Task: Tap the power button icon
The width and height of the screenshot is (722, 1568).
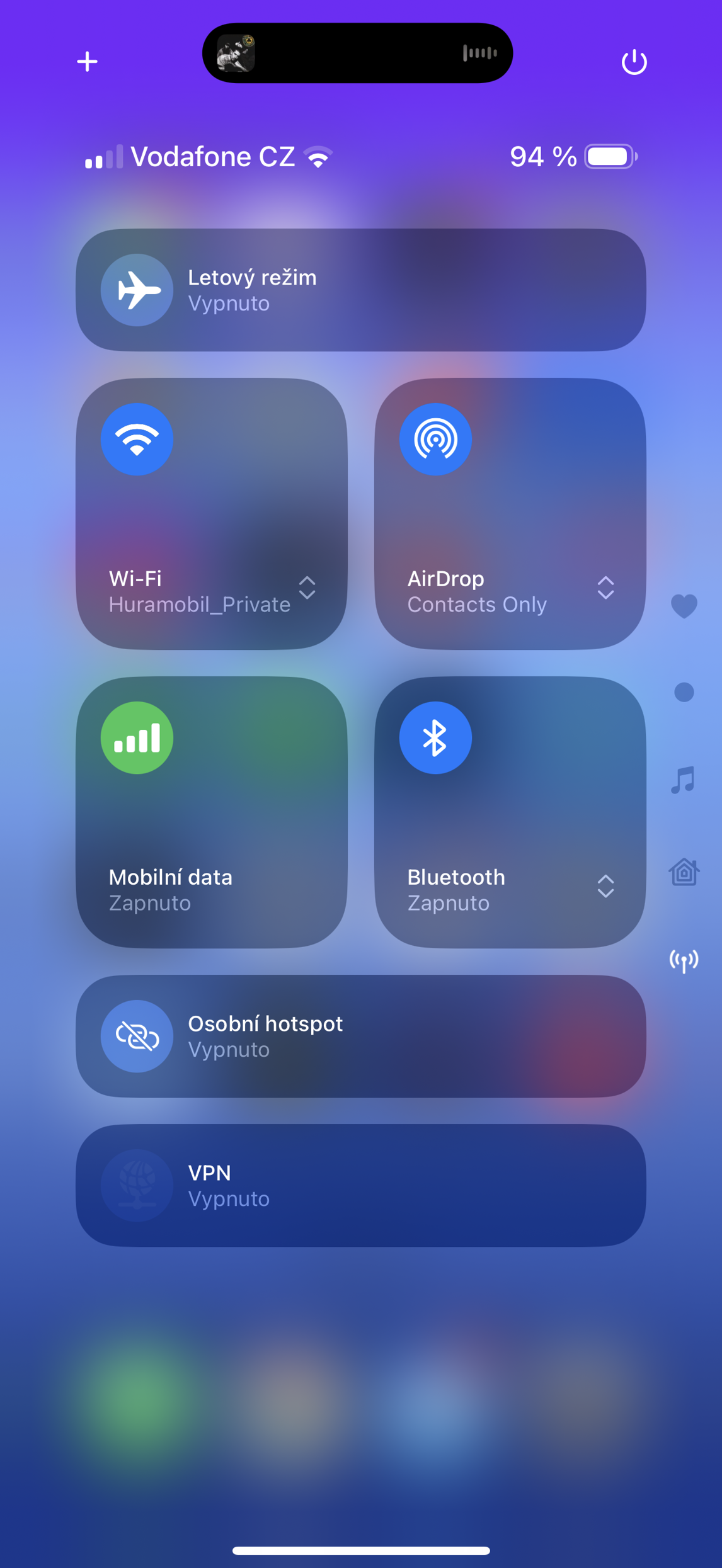Action: 634,62
